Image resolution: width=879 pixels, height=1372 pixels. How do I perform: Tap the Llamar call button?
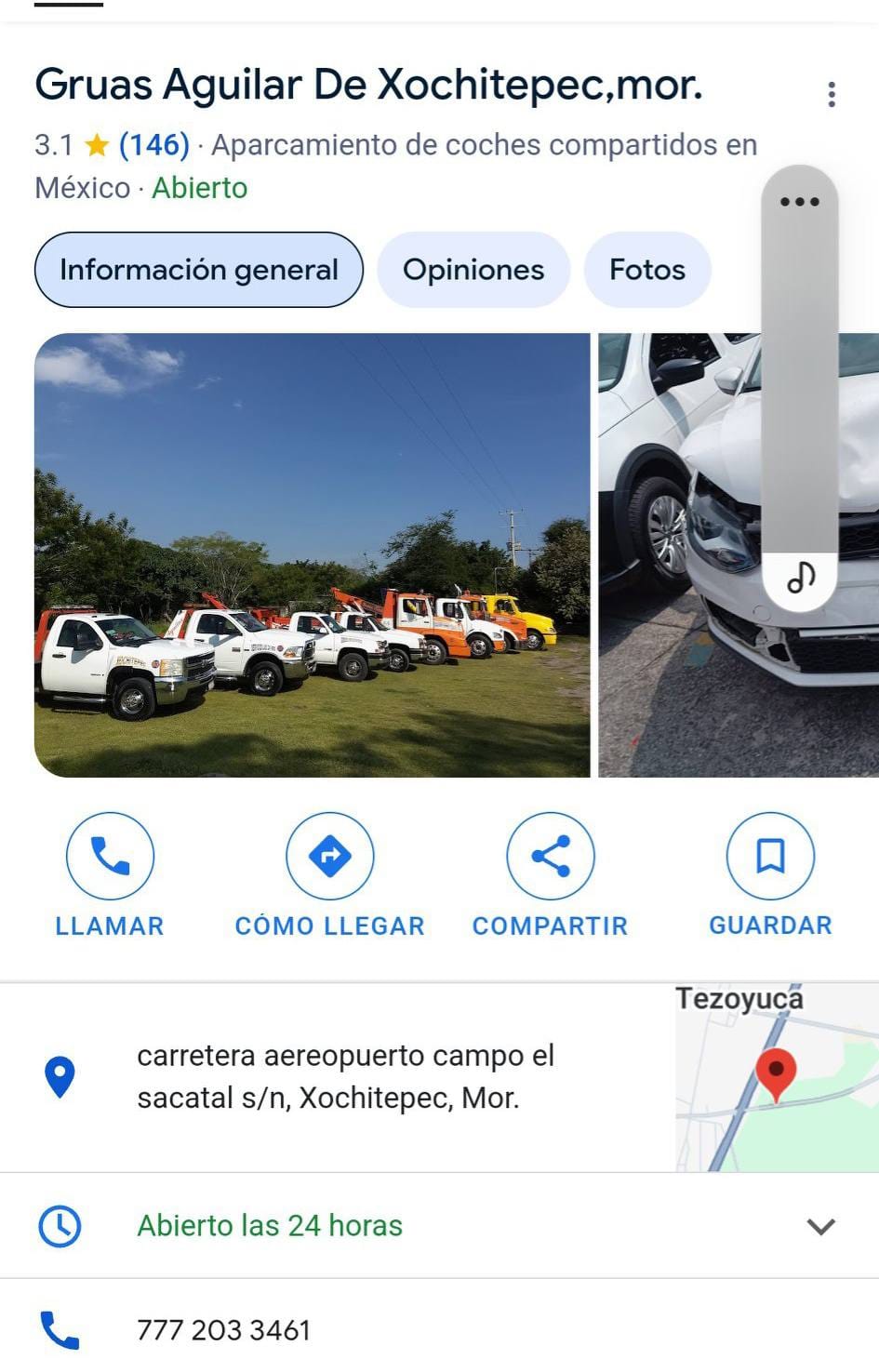[x=110, y=856]
